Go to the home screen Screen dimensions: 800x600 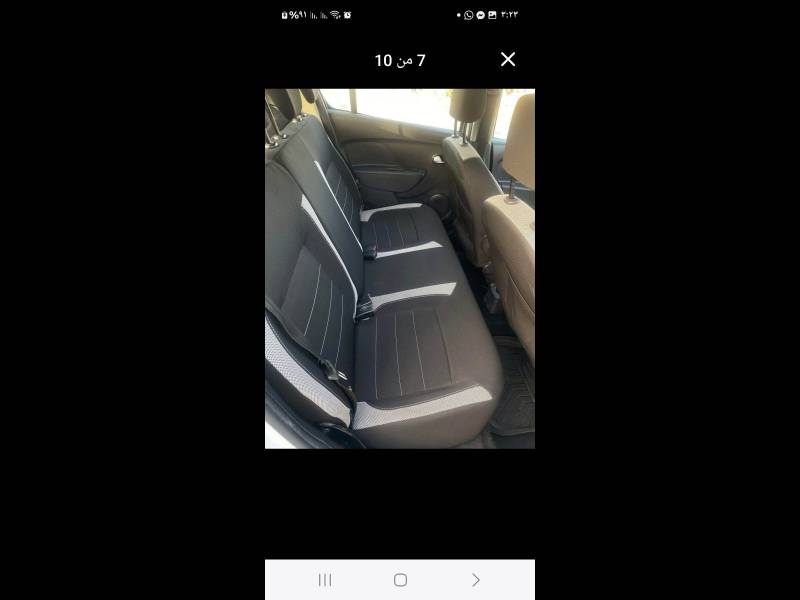pos(400,580)
